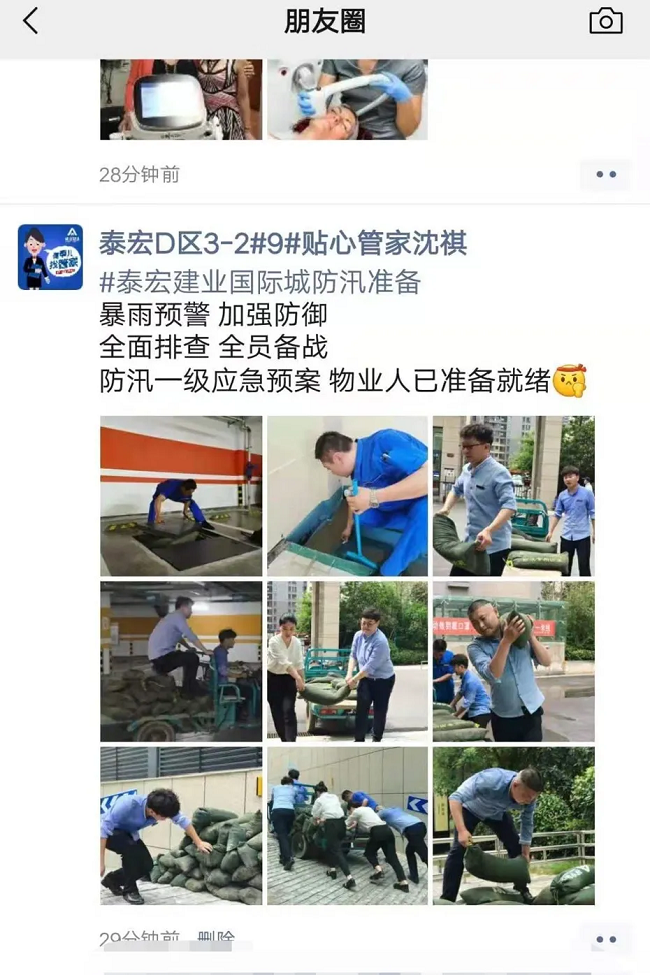This screenshot has width=650, height=975.
Task: Open 泰宏D区3-2#9#贴心管家沈祺 profile avatar
Action: pyautogui.click(x=50, y=257)
